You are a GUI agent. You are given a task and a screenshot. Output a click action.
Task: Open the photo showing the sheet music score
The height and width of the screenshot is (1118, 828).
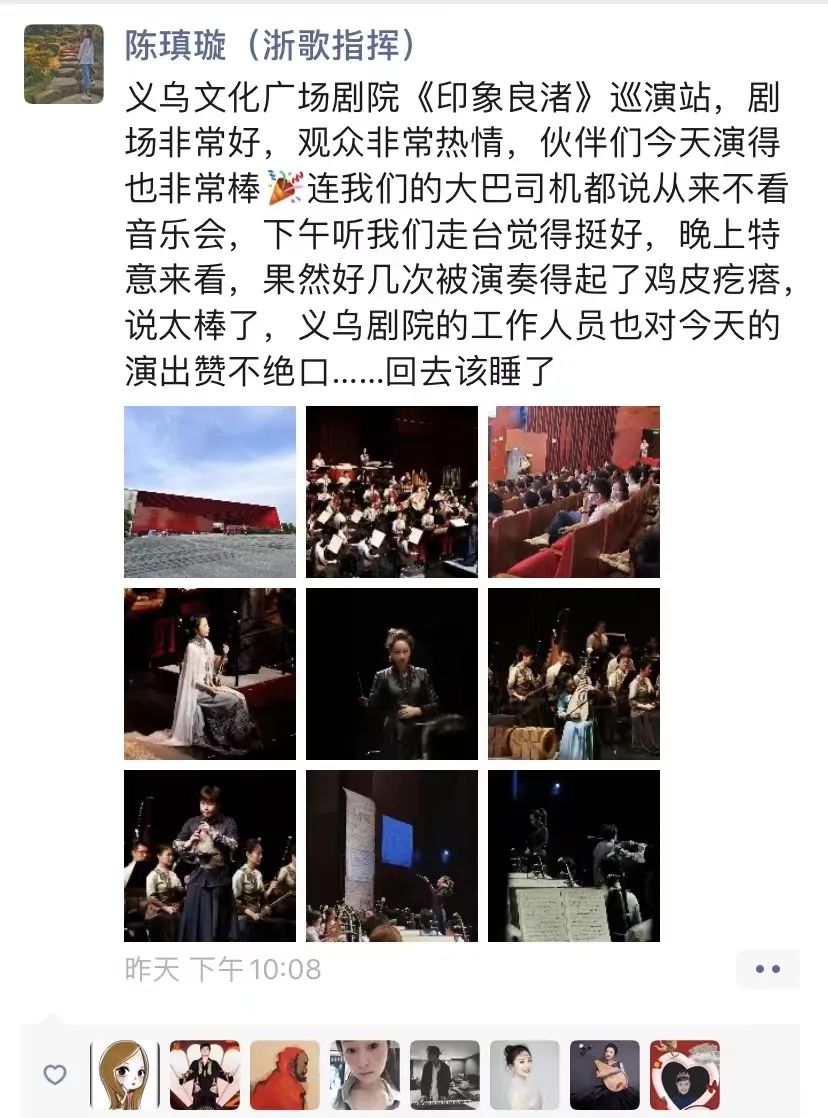click(x=574, y=856)
